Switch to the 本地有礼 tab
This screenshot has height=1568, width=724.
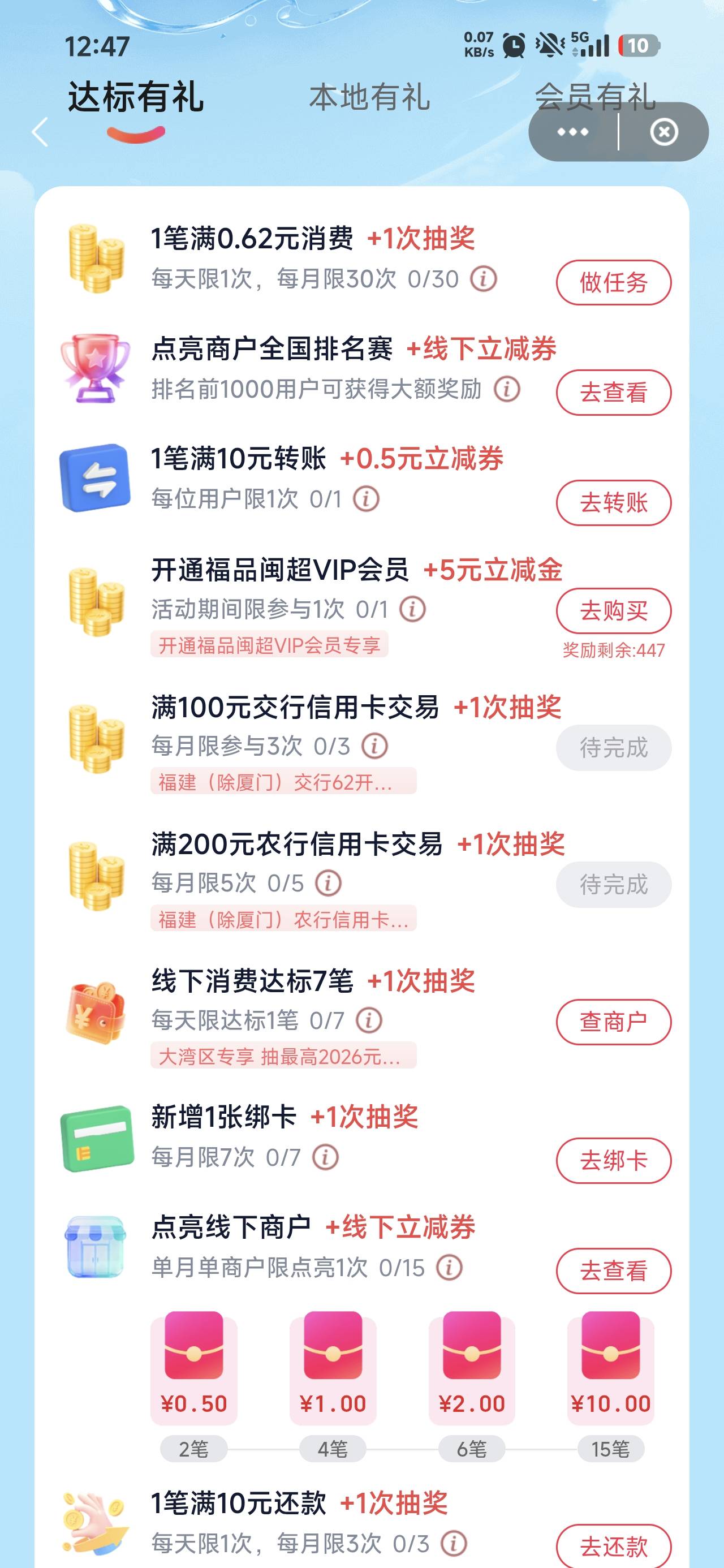click(x=369, y=97)
